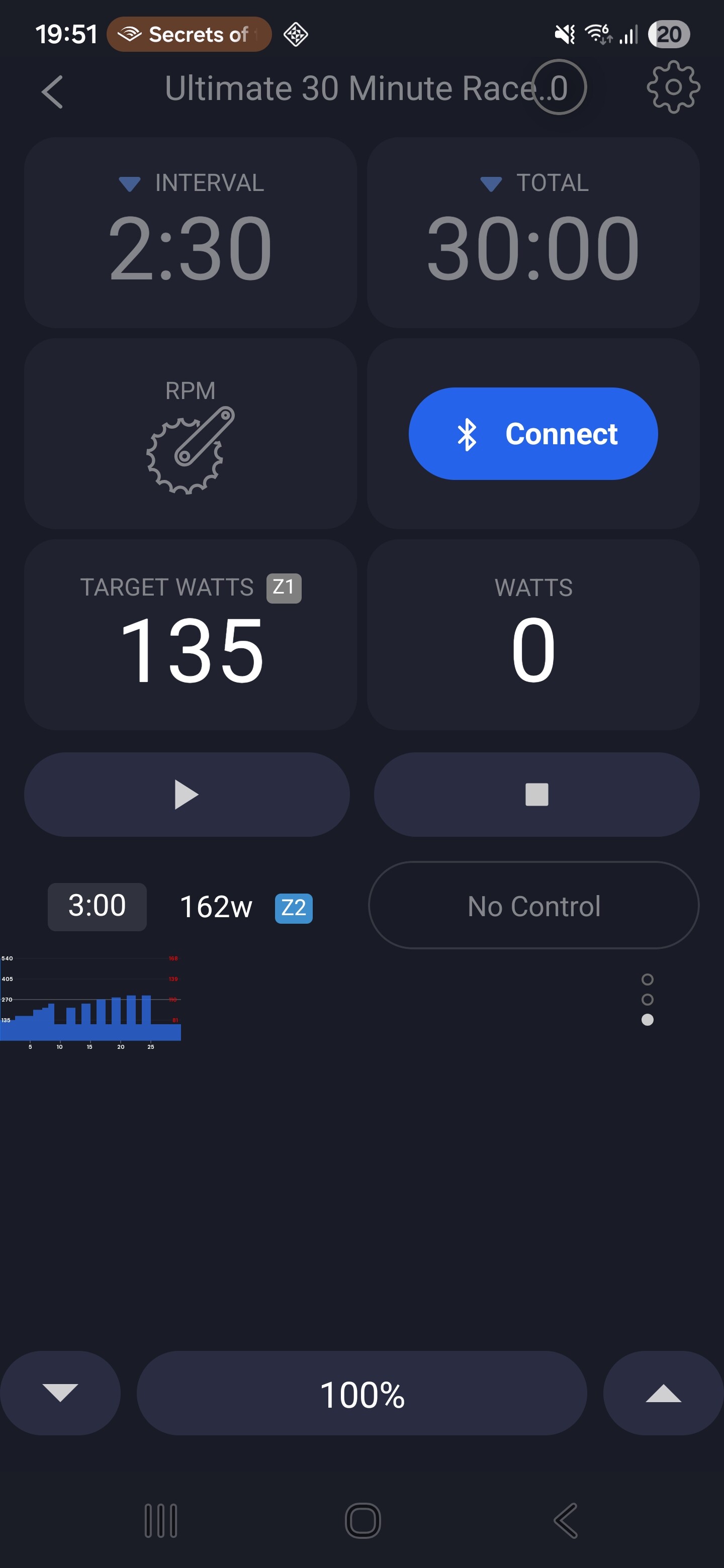
Task: Connect a Bluetooth device
Action: [x=533, y=433]
